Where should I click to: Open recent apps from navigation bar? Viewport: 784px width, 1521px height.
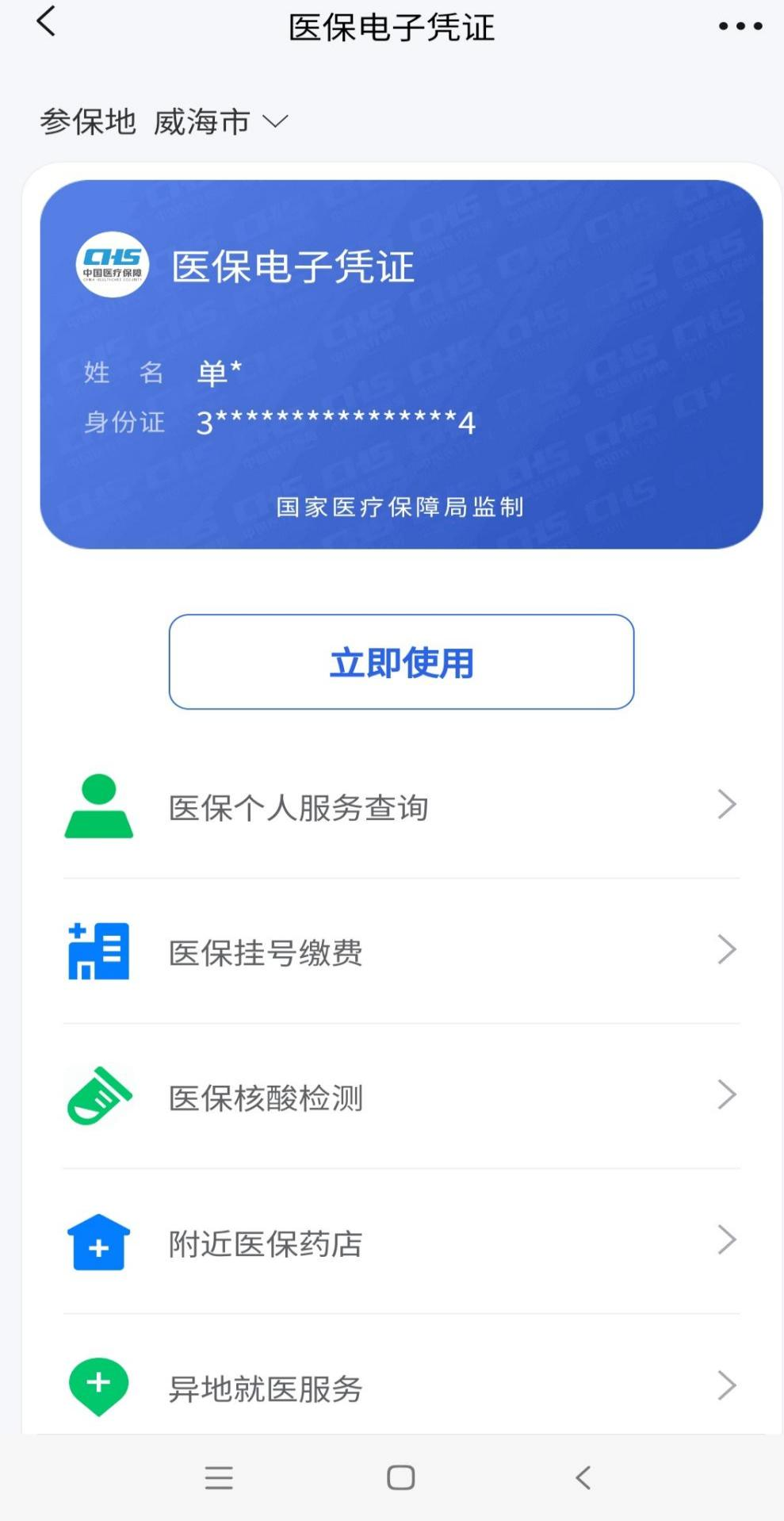(219, 1477)
